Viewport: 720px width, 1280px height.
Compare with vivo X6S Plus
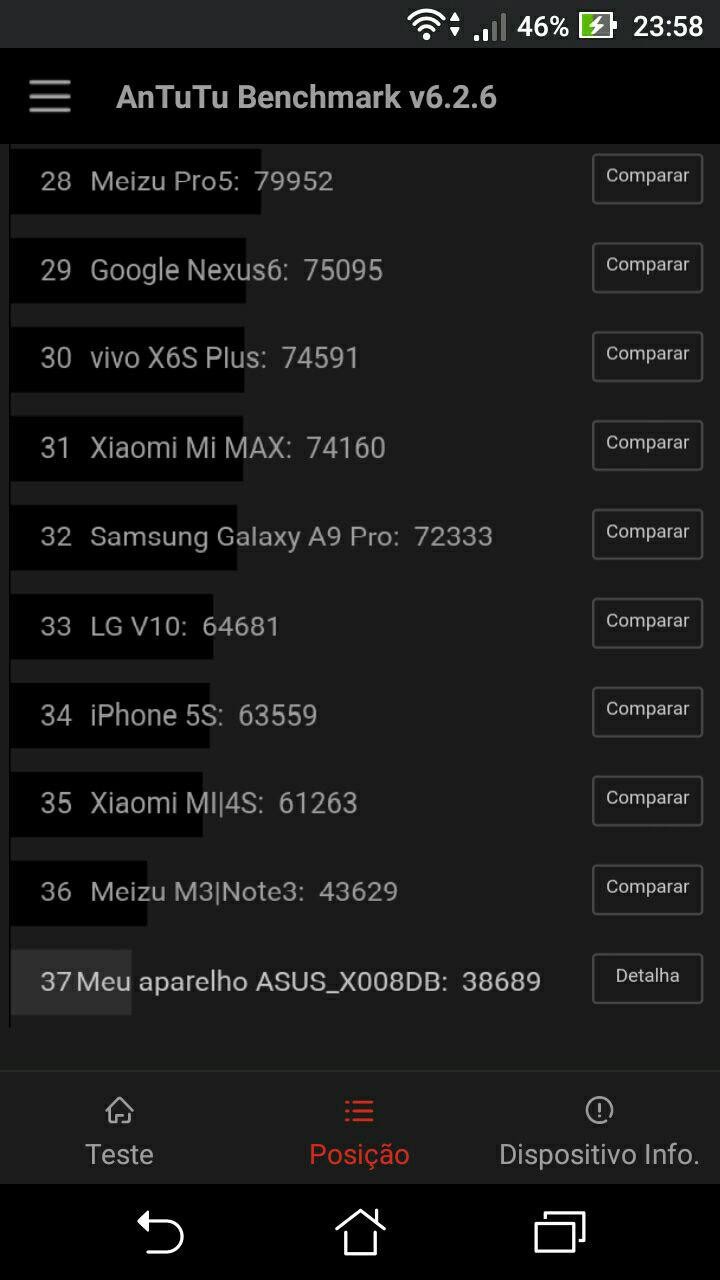tap(647, 356)
